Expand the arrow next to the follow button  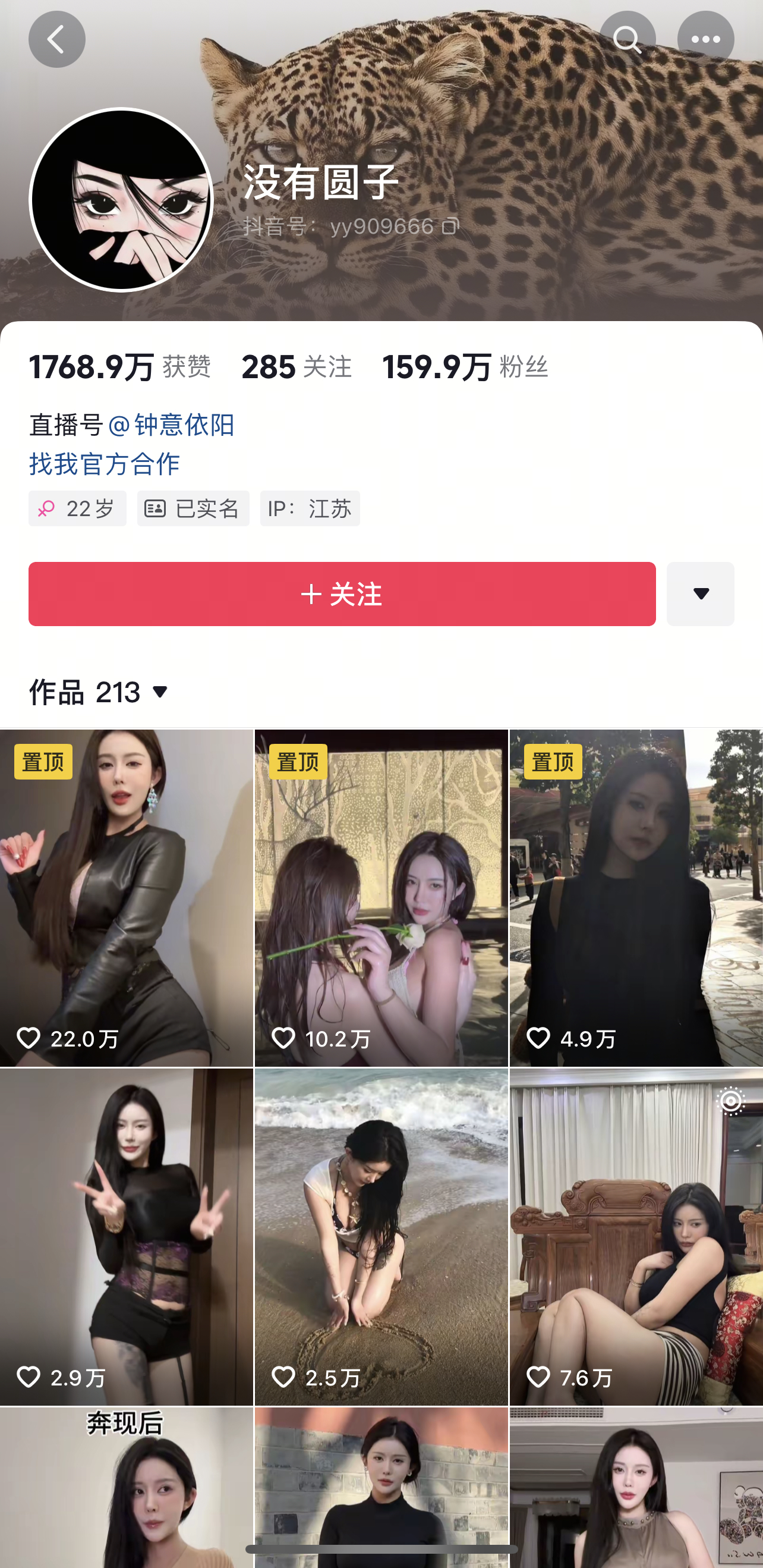point(700,593)
